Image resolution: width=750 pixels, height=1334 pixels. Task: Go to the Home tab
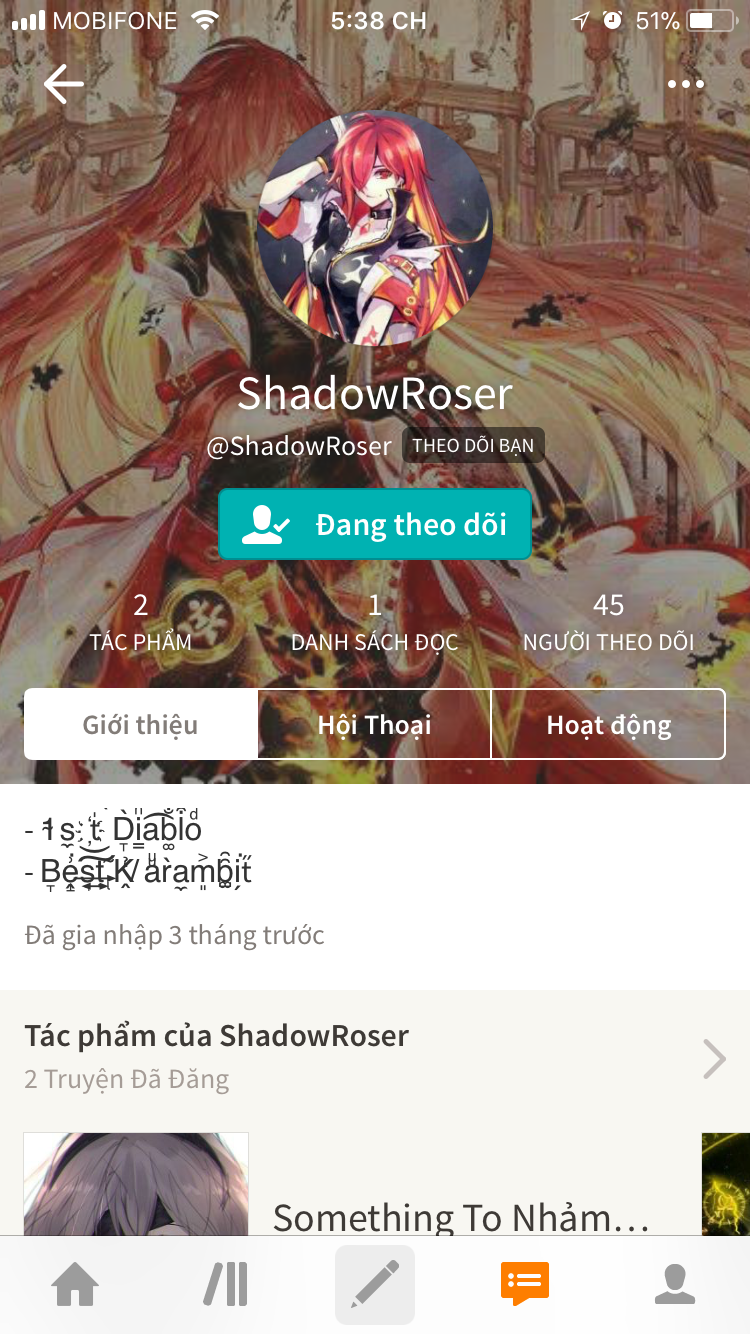pos(76,1284)
